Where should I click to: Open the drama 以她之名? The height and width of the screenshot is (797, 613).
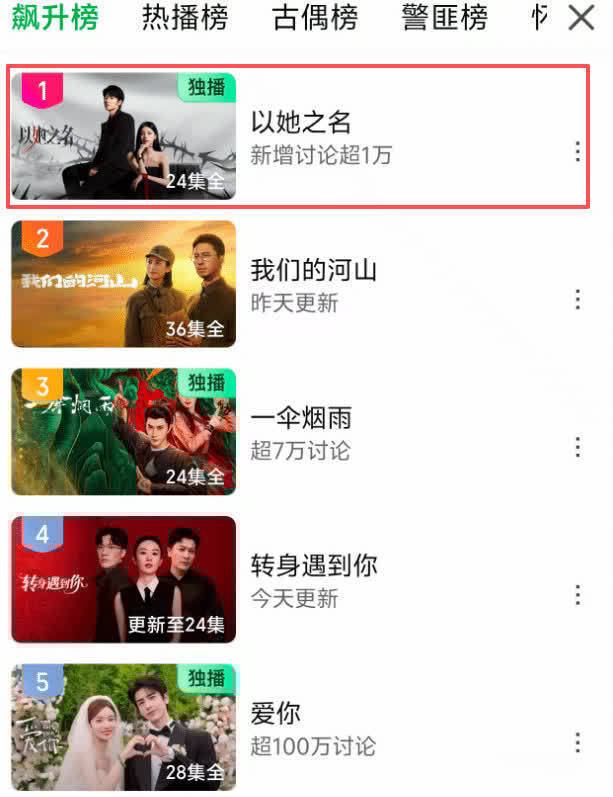pos(301,123)
